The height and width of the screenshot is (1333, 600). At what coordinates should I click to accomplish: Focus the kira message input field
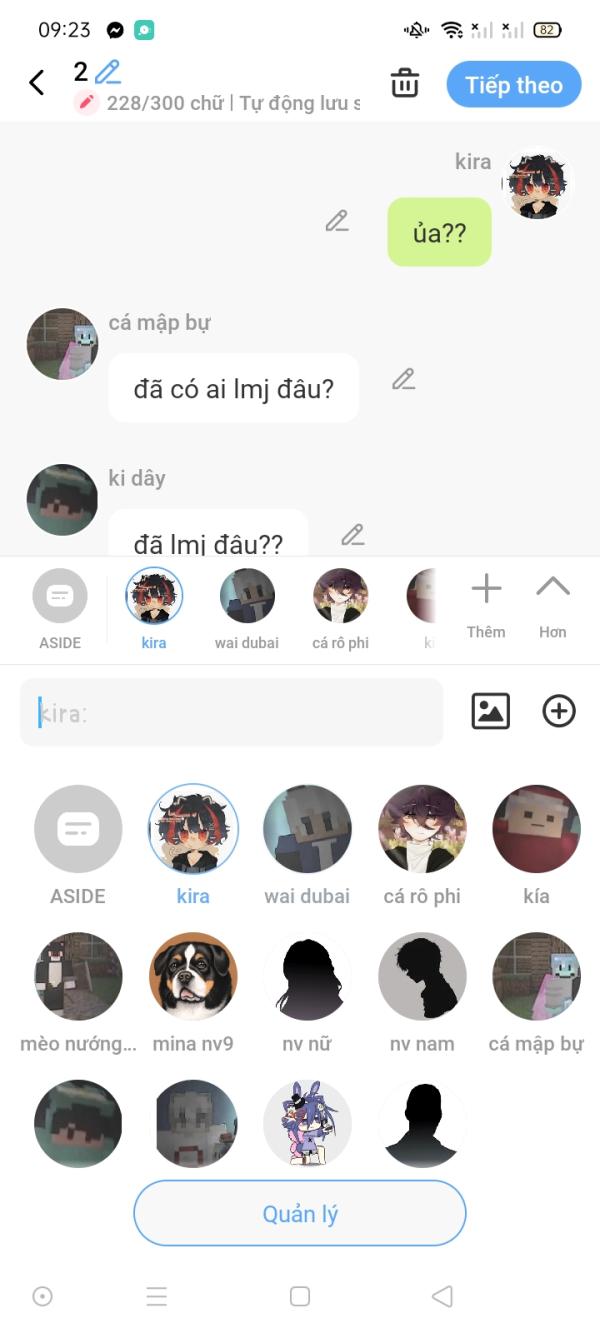pyautogui.click(x=231, y=712)
